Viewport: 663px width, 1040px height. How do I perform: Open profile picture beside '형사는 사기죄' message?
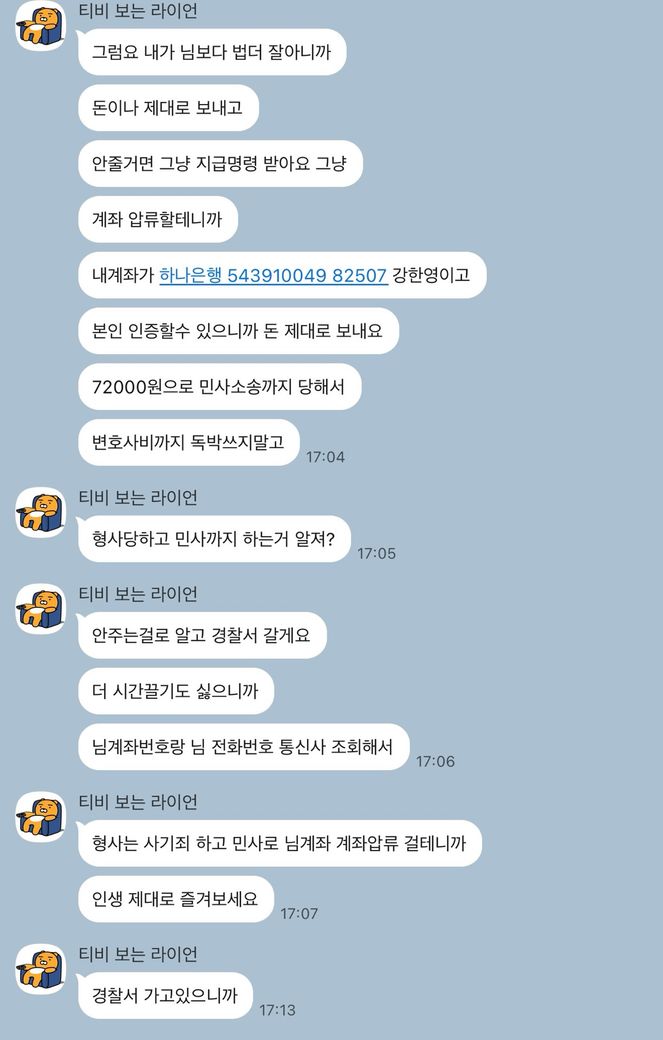[41, 817]
